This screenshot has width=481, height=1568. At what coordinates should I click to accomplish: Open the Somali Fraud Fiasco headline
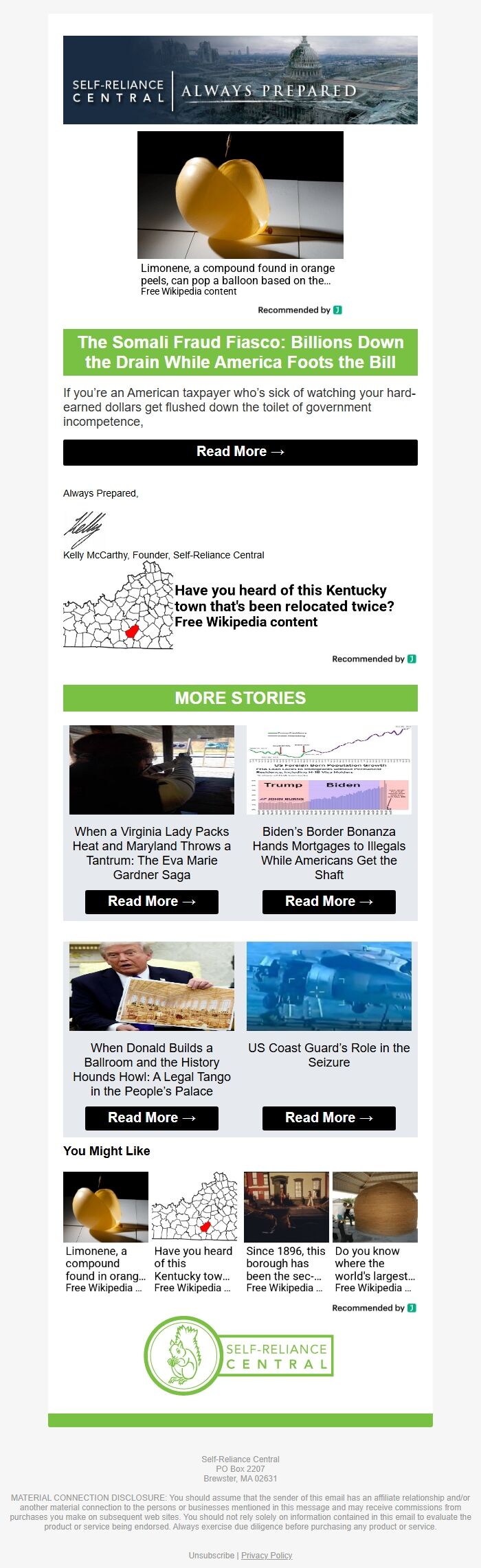click(240, 352)
